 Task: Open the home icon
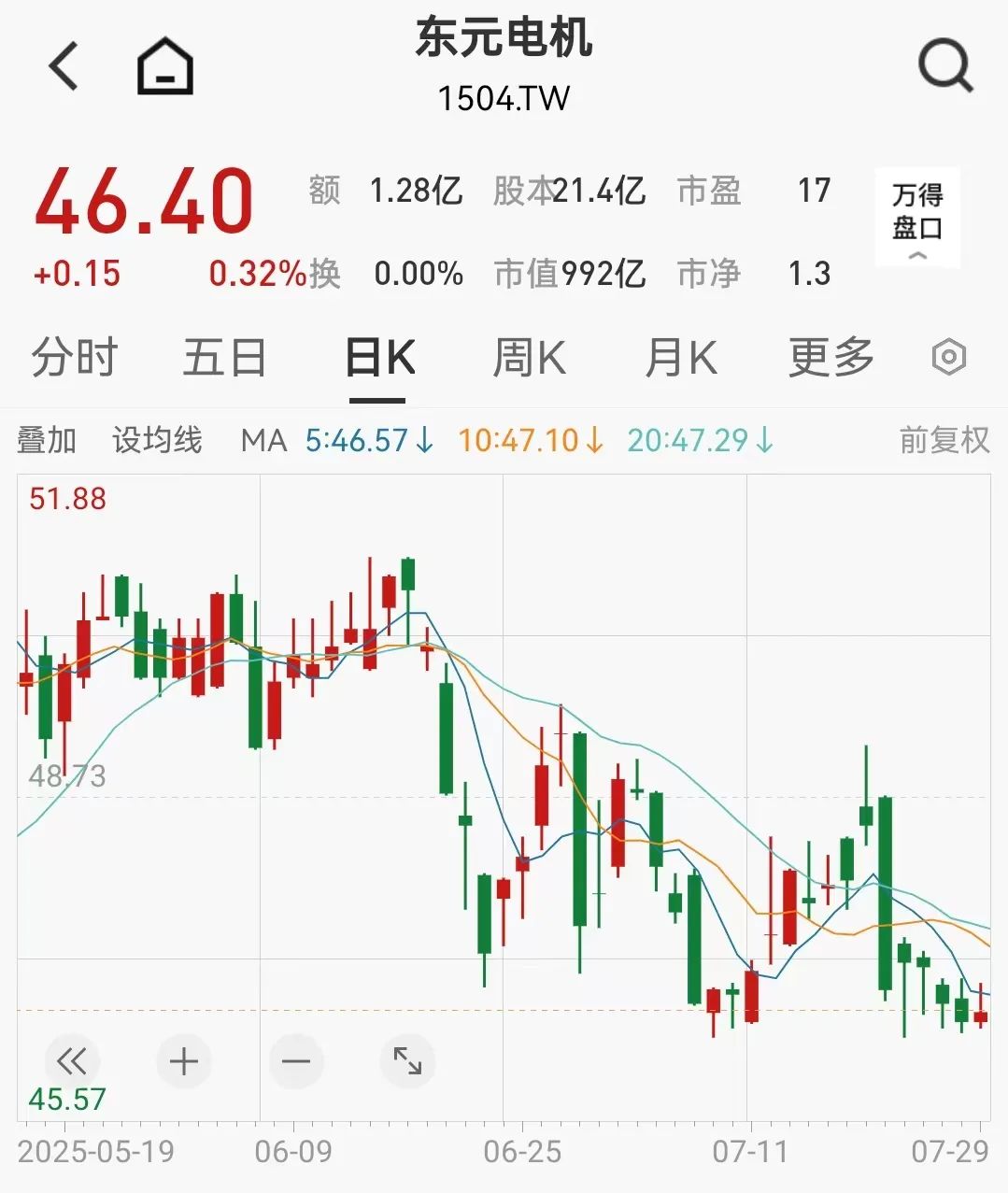165,66
